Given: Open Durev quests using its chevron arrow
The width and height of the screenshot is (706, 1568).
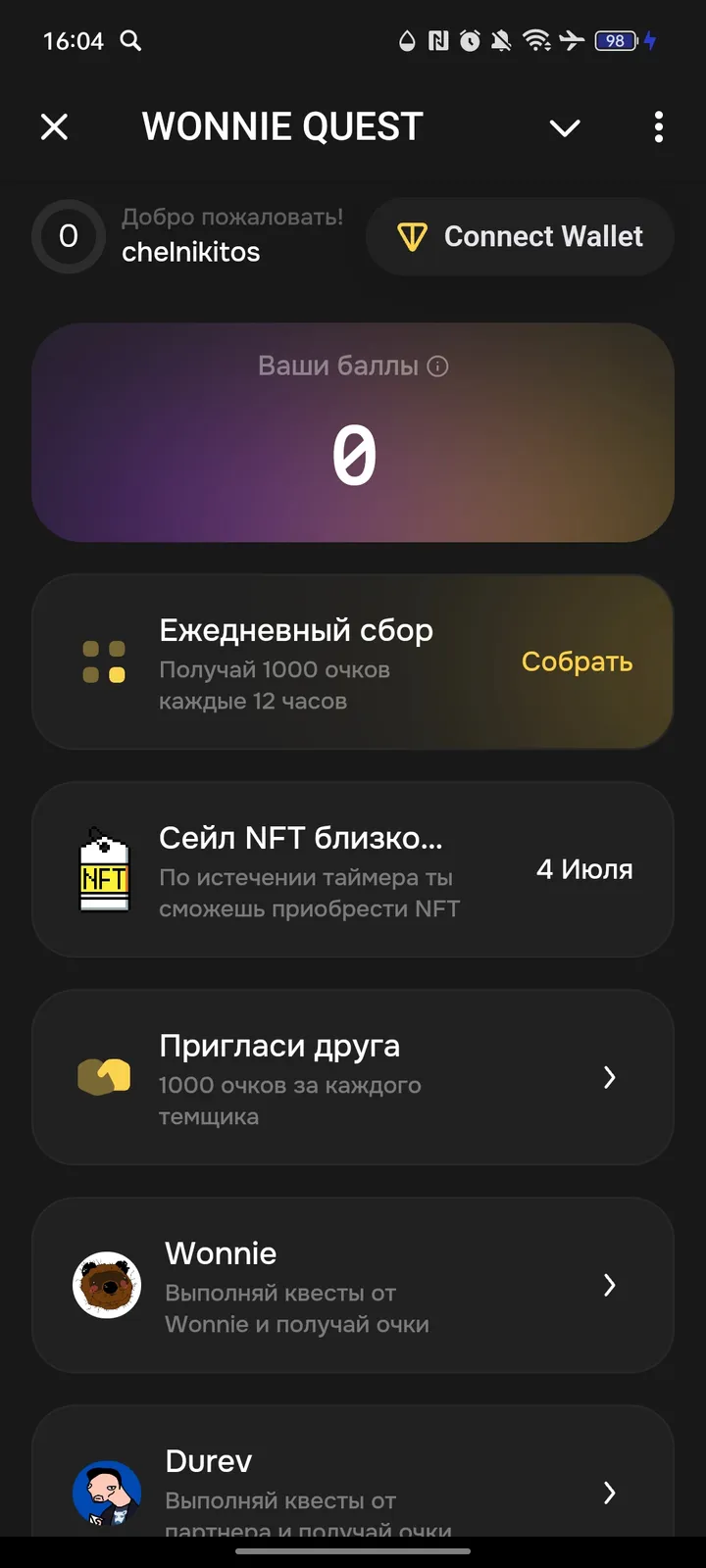Looking at the screenshot, I should [x=610, y=1493].
